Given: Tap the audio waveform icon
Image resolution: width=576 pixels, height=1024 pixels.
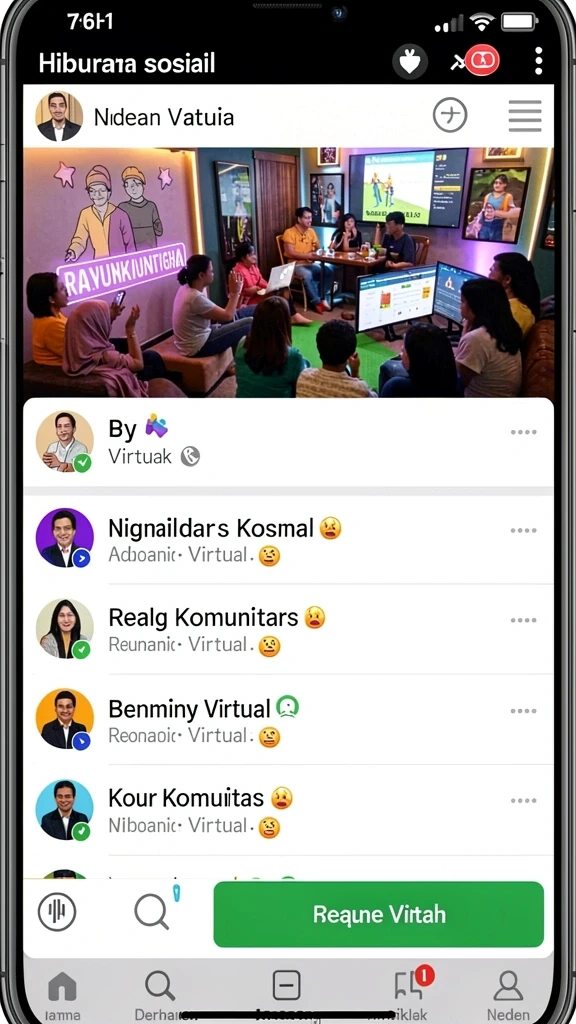Looking at the screenshot, I should point(57,911).
